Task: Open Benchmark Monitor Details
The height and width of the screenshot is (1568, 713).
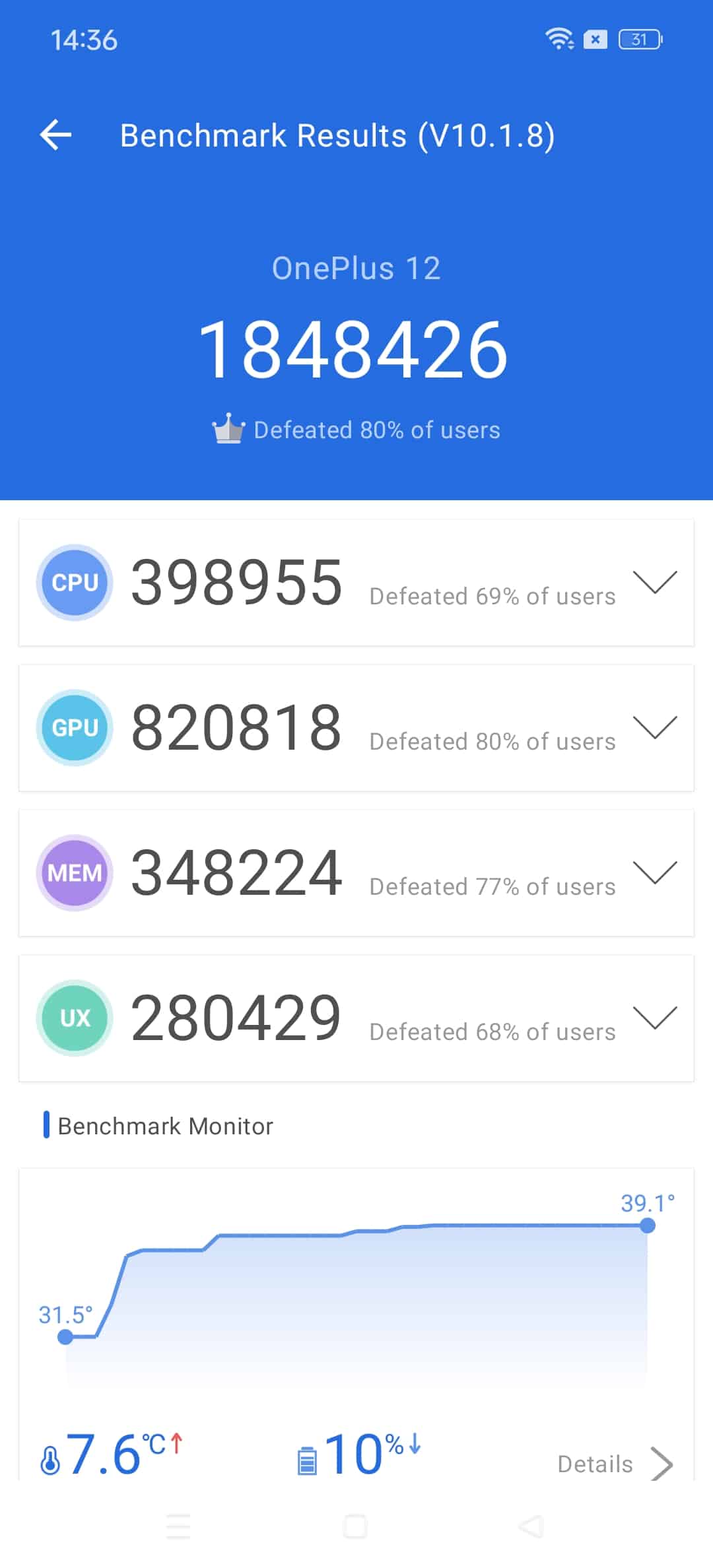Action: [x=615, y=1464]
